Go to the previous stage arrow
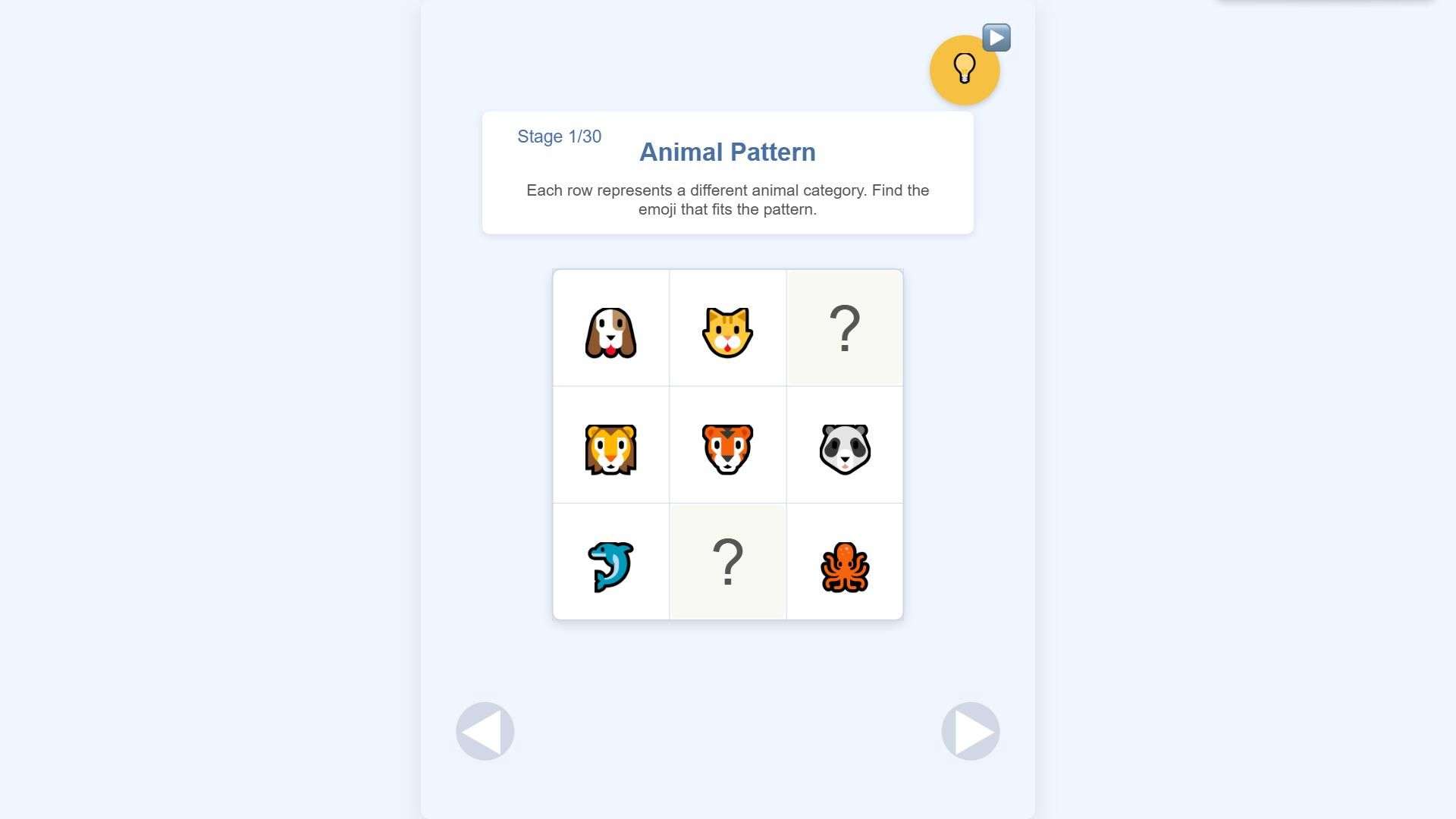 [x=485, y=731]
